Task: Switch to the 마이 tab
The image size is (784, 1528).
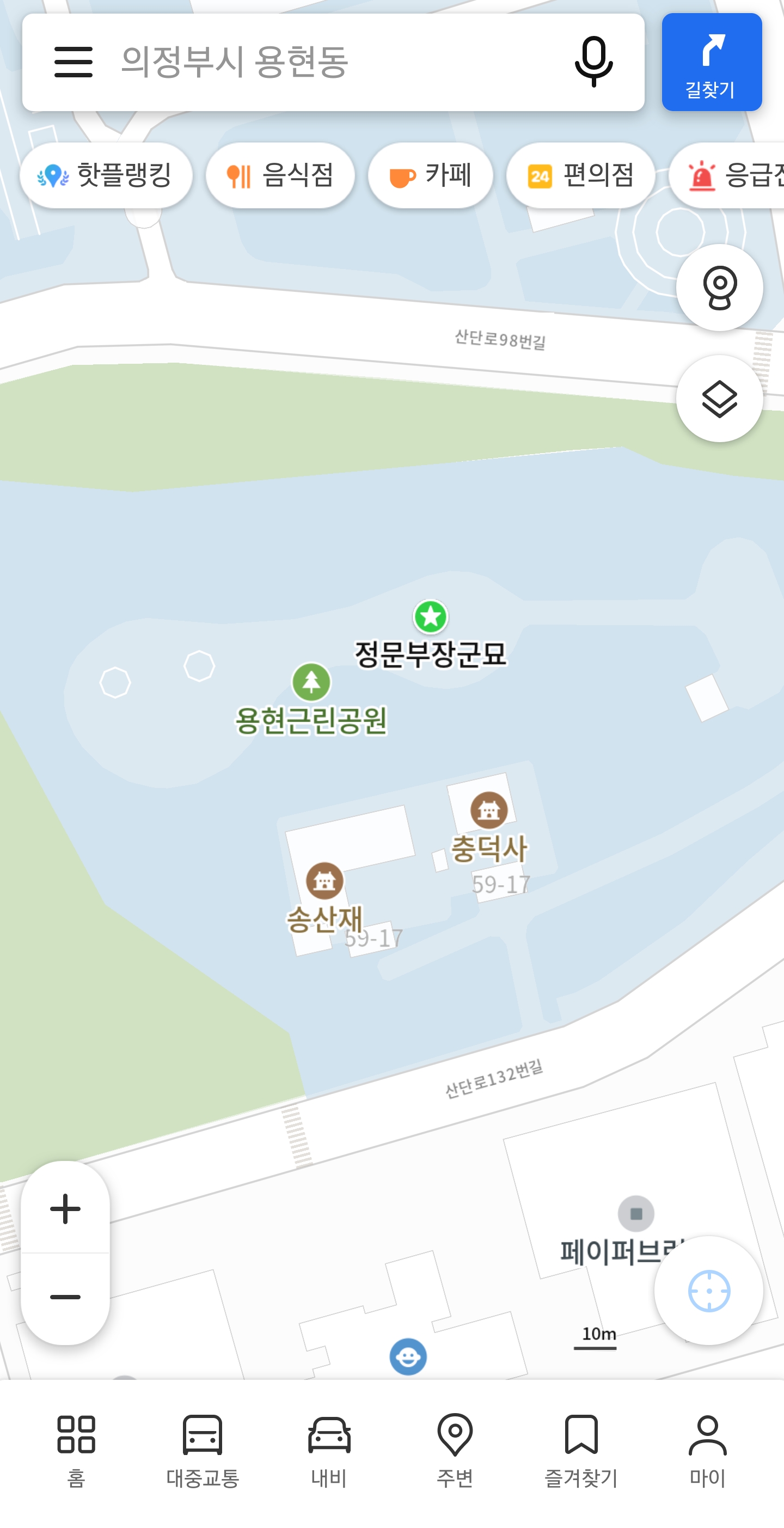Action: click(707, 1451)
